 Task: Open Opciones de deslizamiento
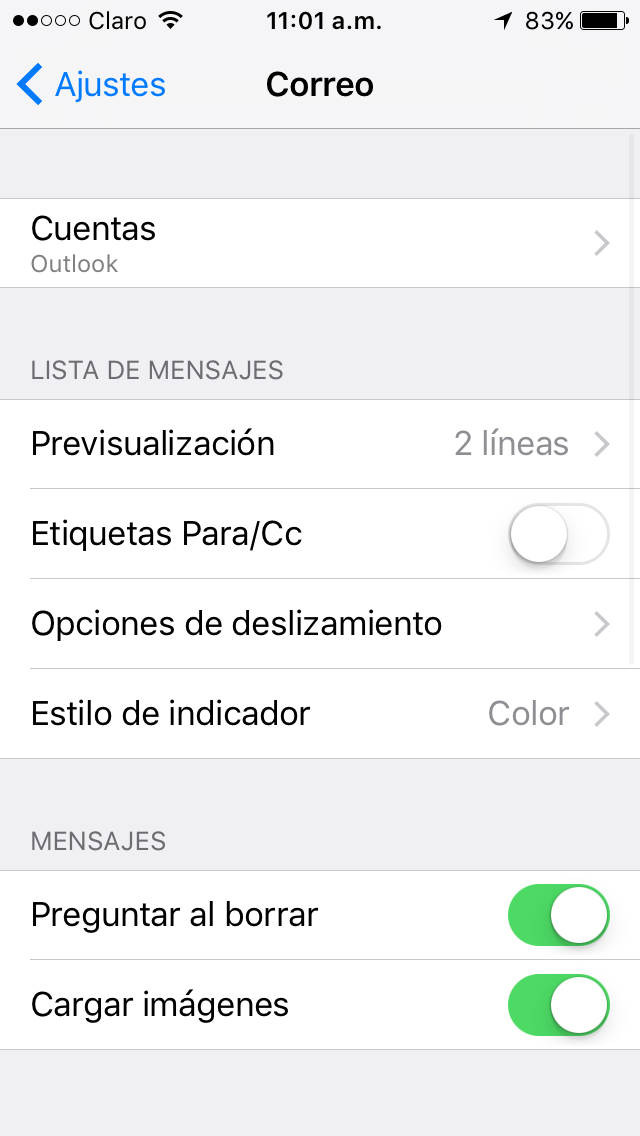pyautogui.click(x=320, y=624)
